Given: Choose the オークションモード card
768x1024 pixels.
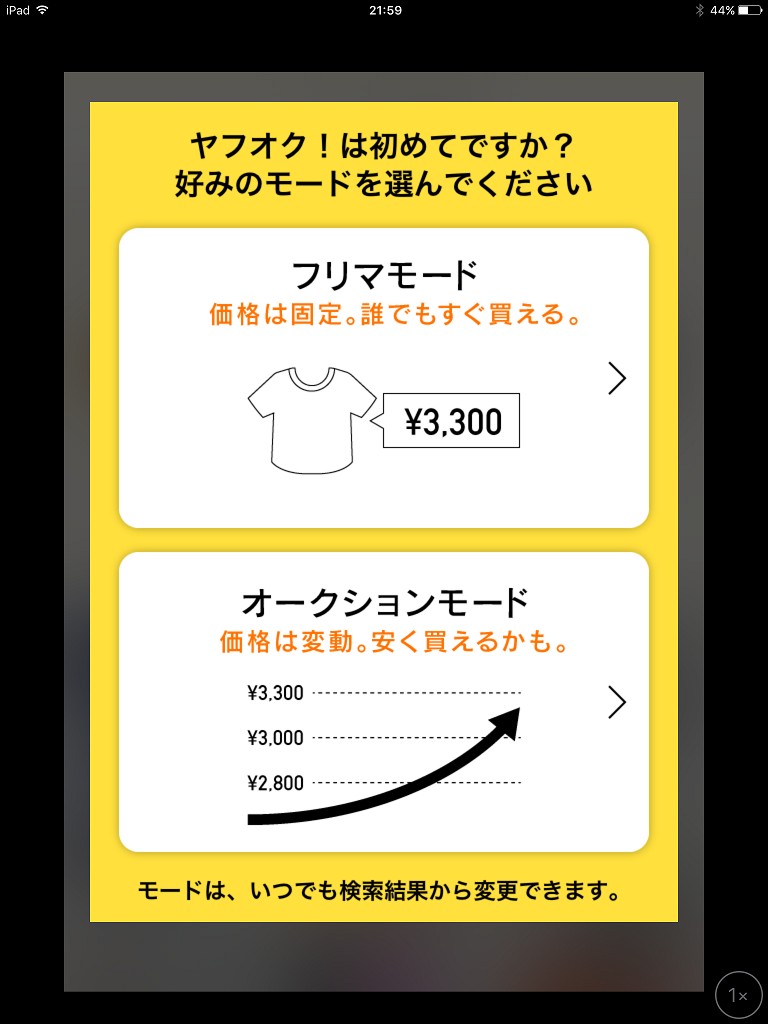Looking at the screenshot, I should pyautogui.click(x=383, y=701).
